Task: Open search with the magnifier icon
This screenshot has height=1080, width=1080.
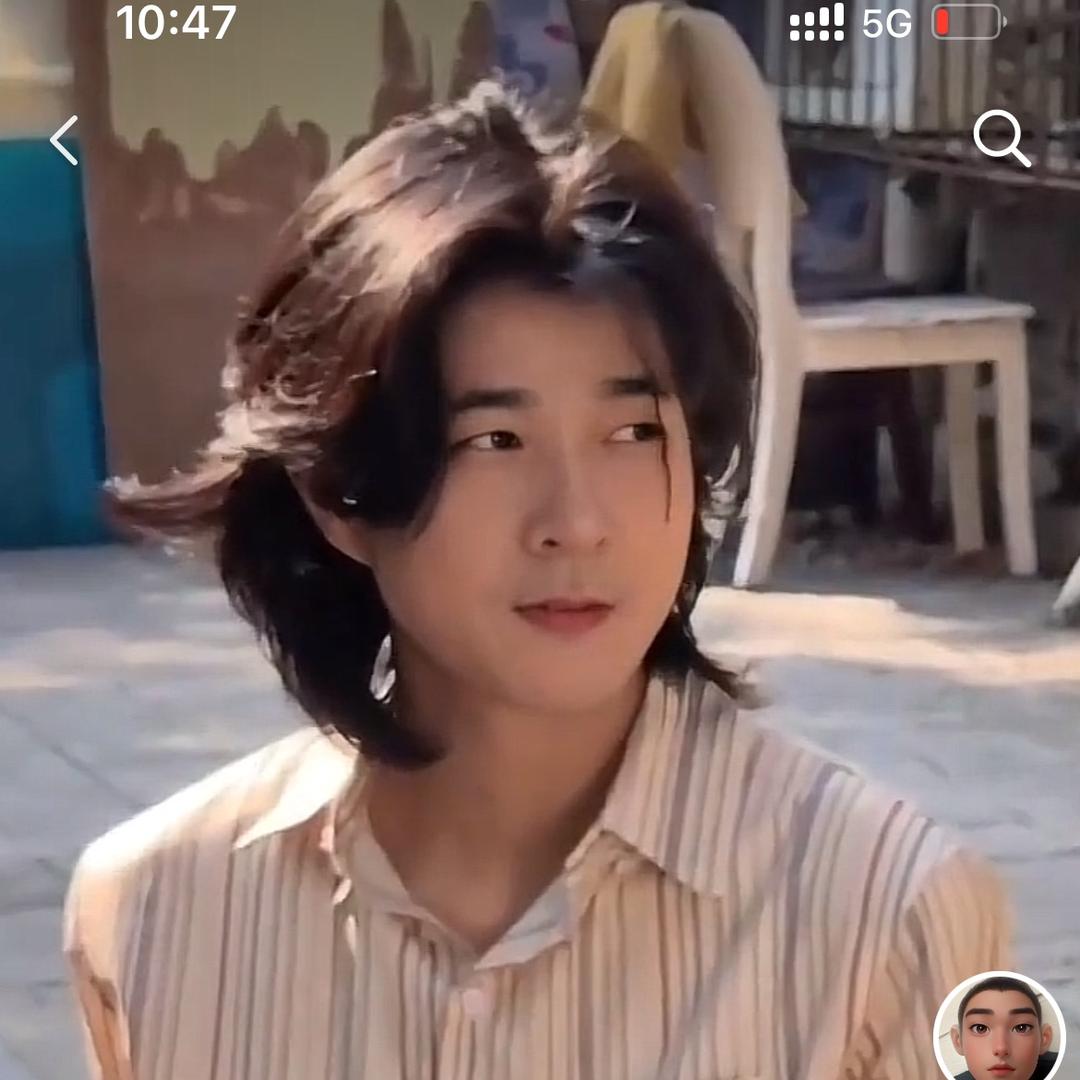Action: (x=1001, y=138)
